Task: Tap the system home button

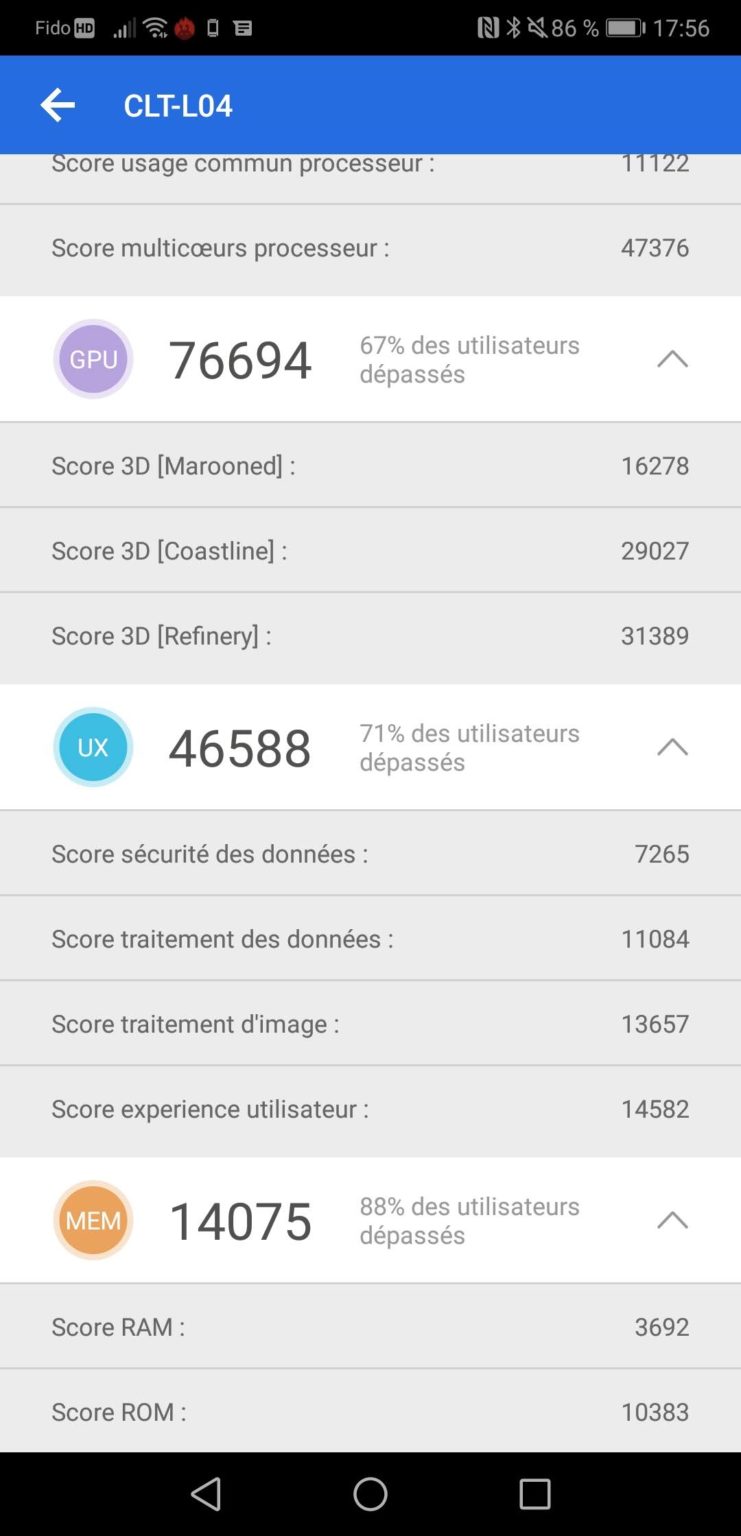Action: 370,1494
